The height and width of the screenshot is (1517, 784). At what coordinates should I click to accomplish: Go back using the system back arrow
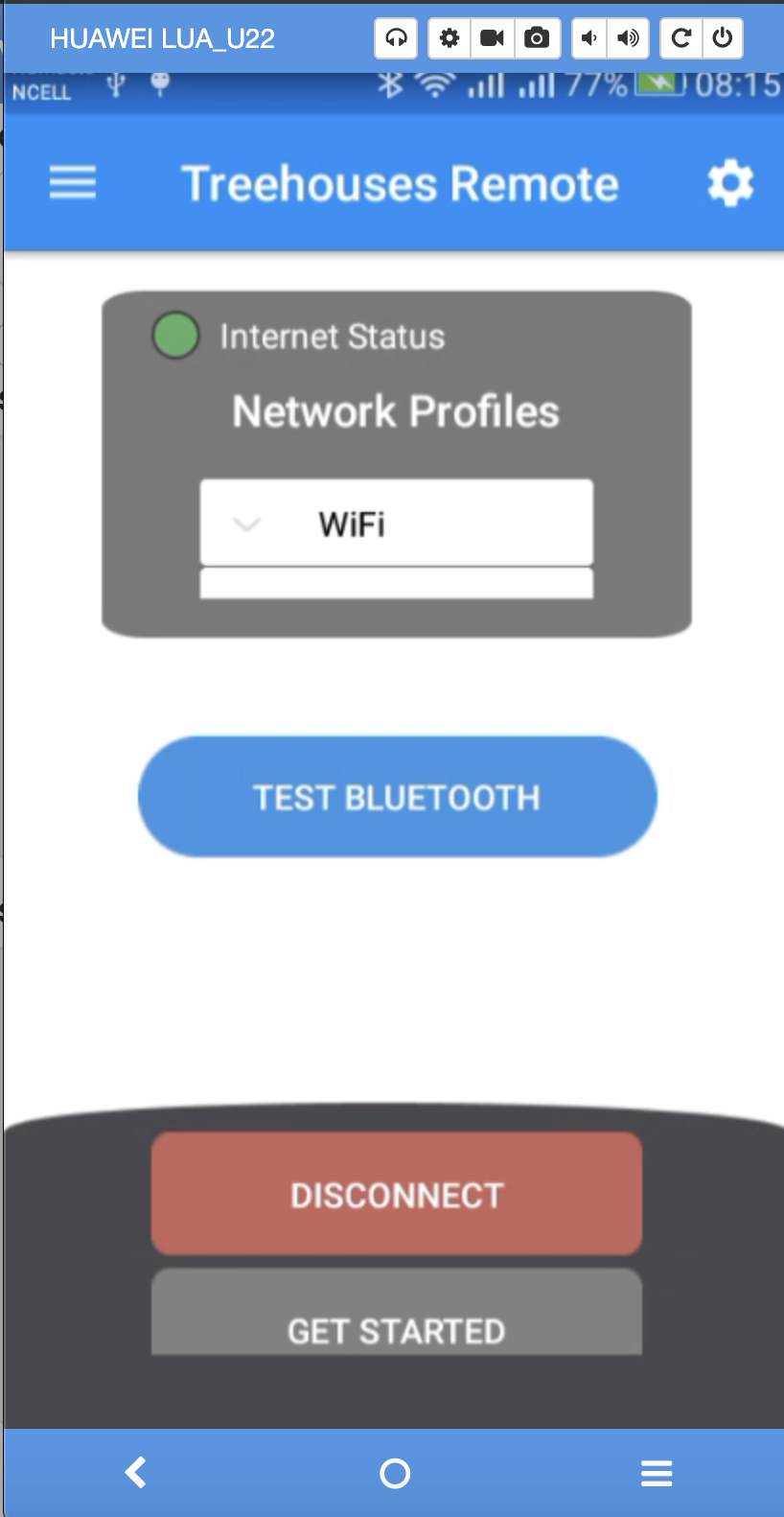tap(136, 1473)
